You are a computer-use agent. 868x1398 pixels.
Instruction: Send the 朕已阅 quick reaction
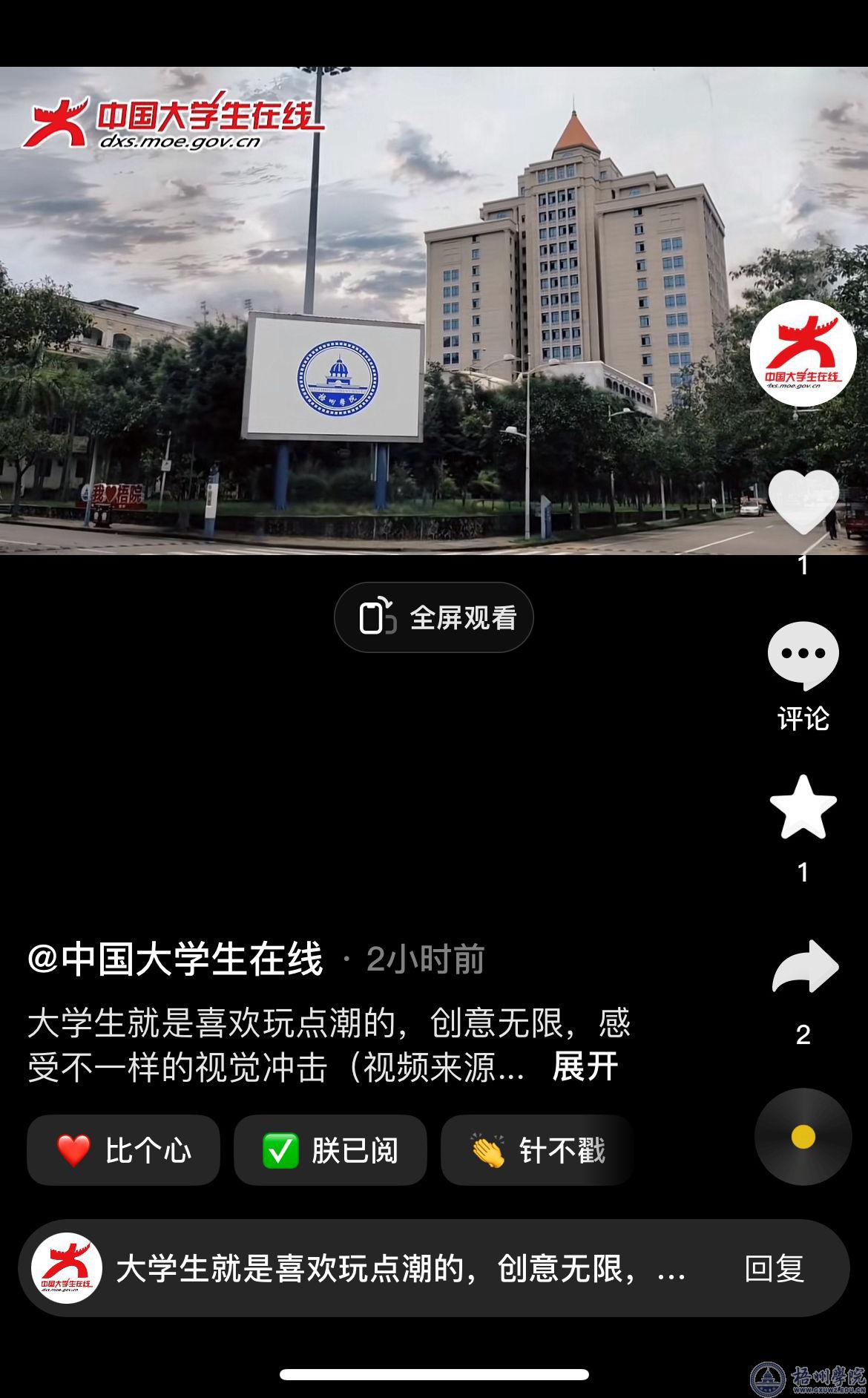(330, 1150)
